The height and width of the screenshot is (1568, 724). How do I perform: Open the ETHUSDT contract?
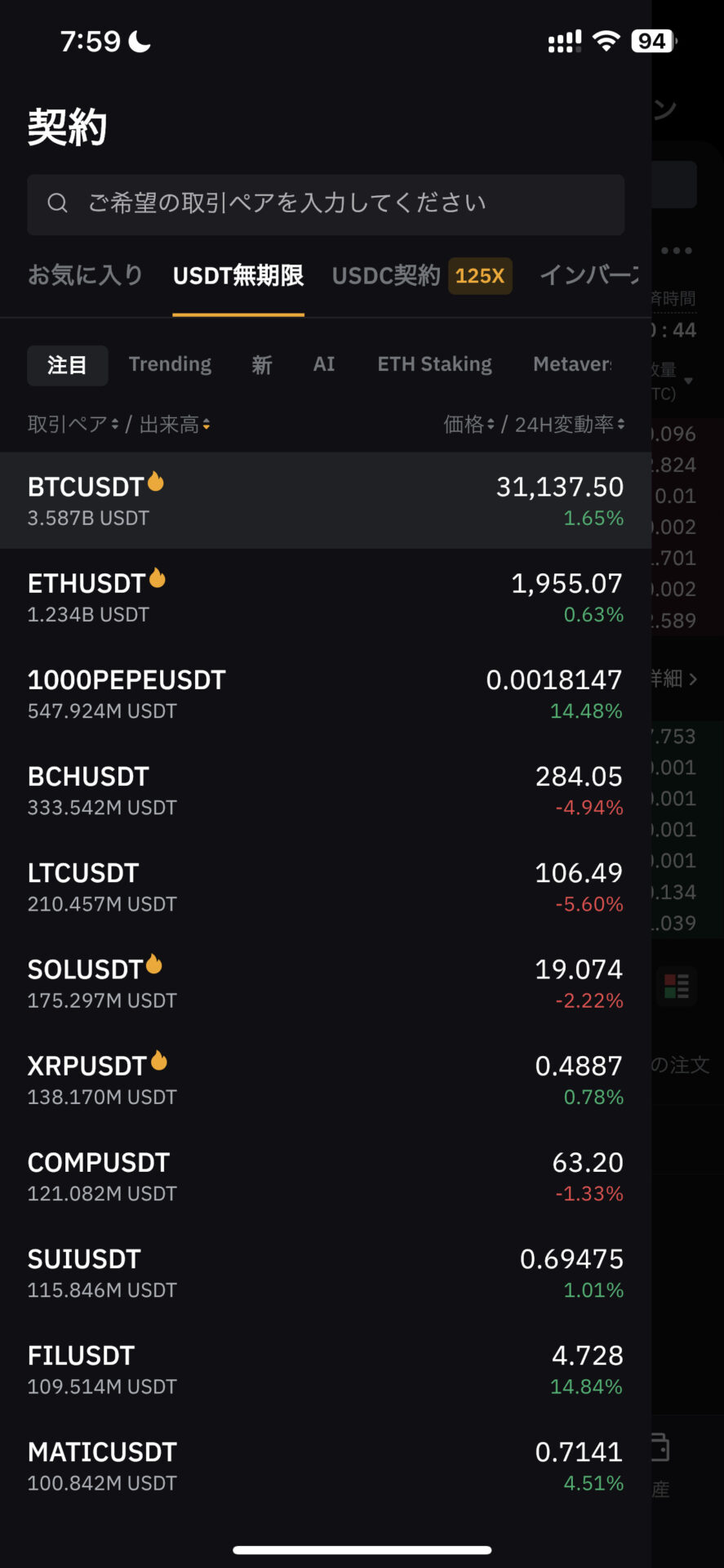pos(326,597)
